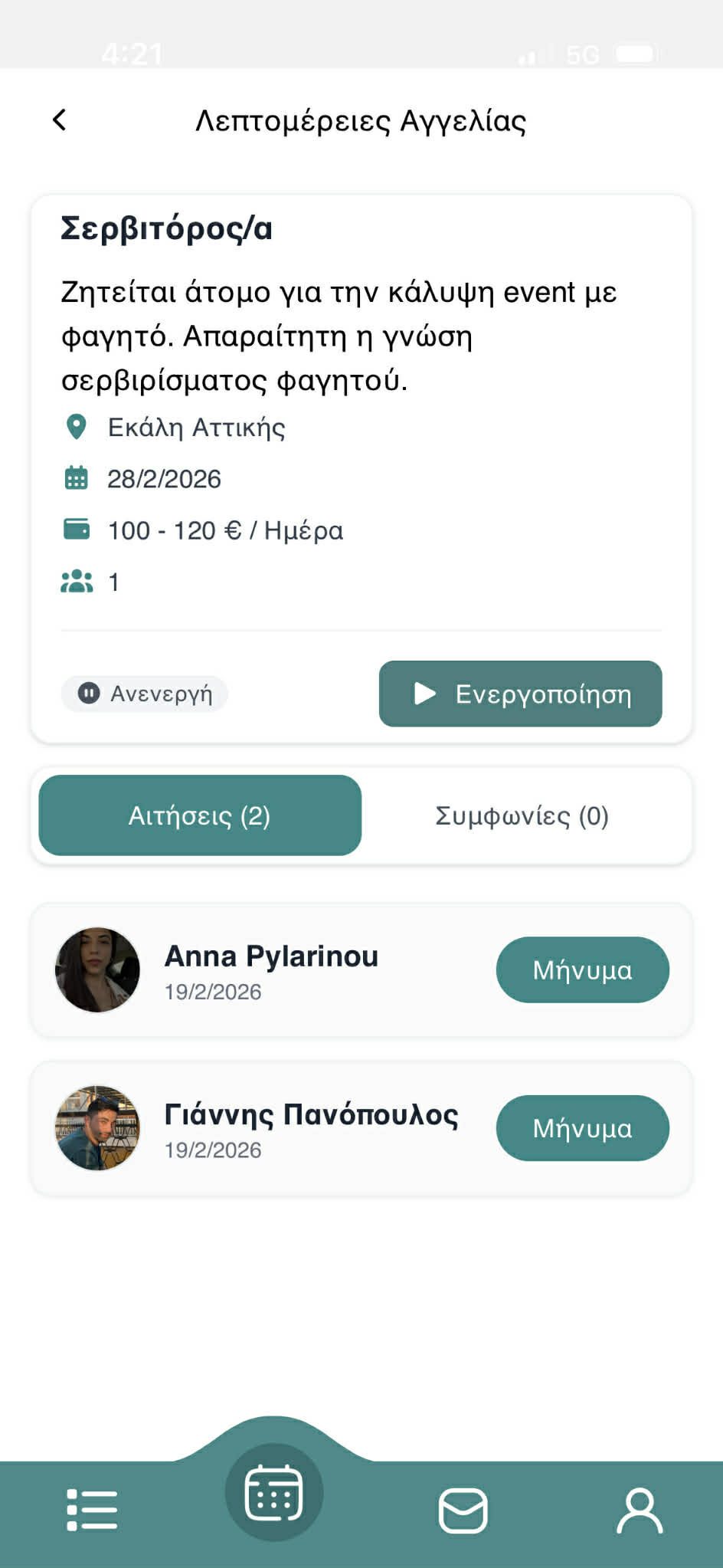723x1568 pixels.
Task: Switch to the Συμφωνίες (0) tab
Action: point(521,815)
